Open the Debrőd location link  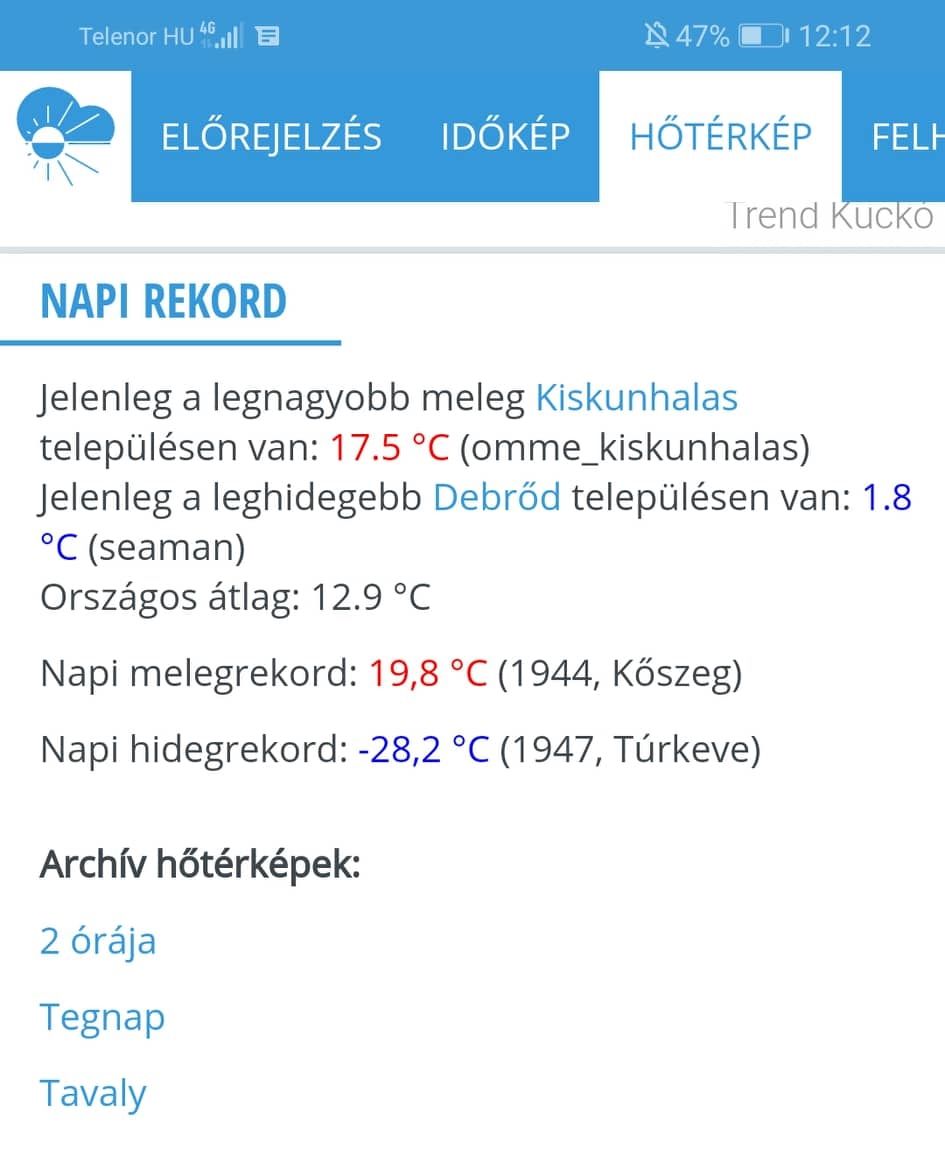tap(496, 497)
